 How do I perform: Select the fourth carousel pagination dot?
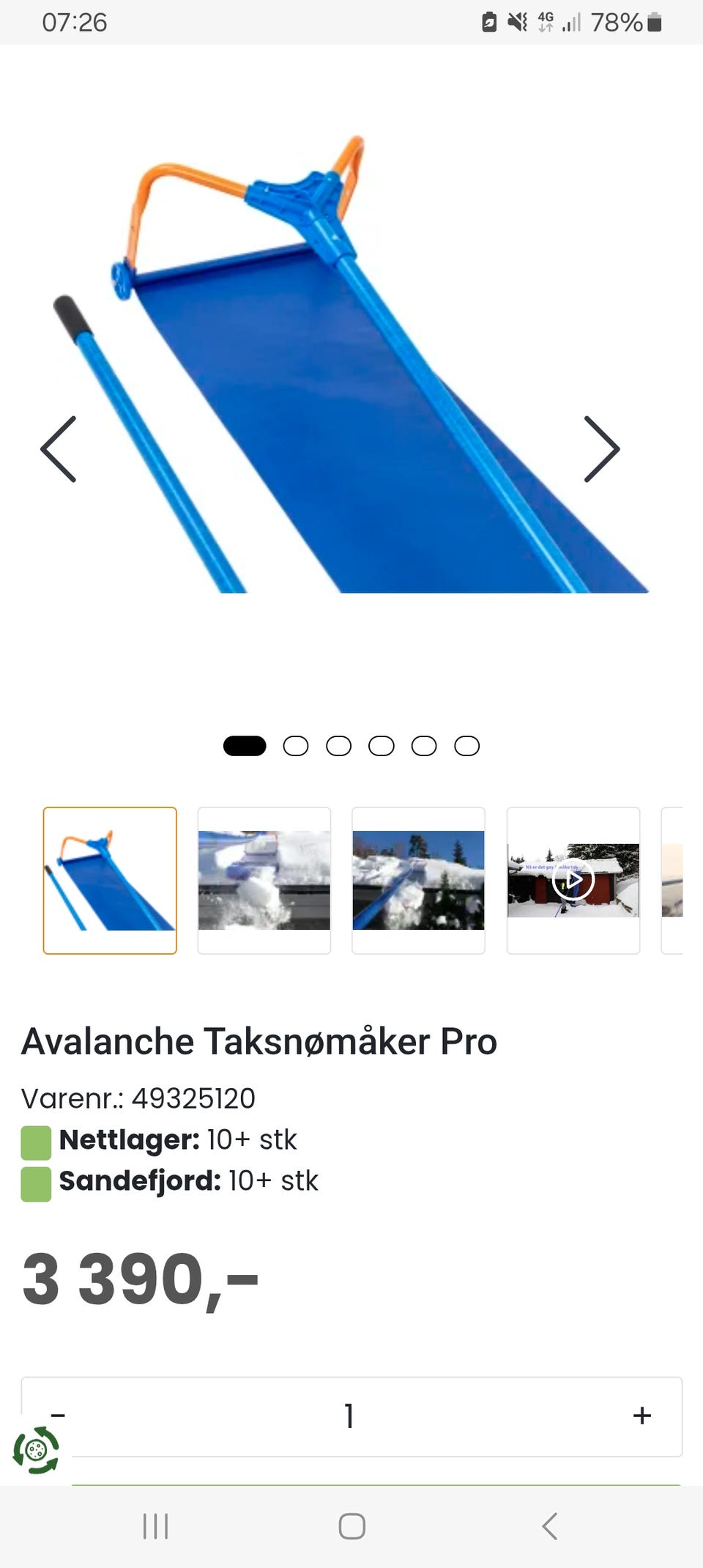381,745
